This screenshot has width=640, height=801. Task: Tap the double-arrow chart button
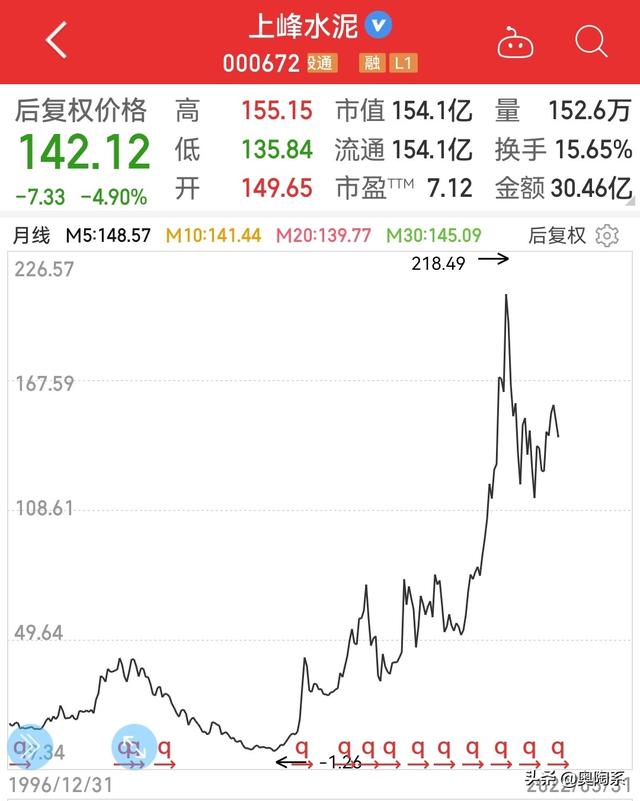(27, 747)
